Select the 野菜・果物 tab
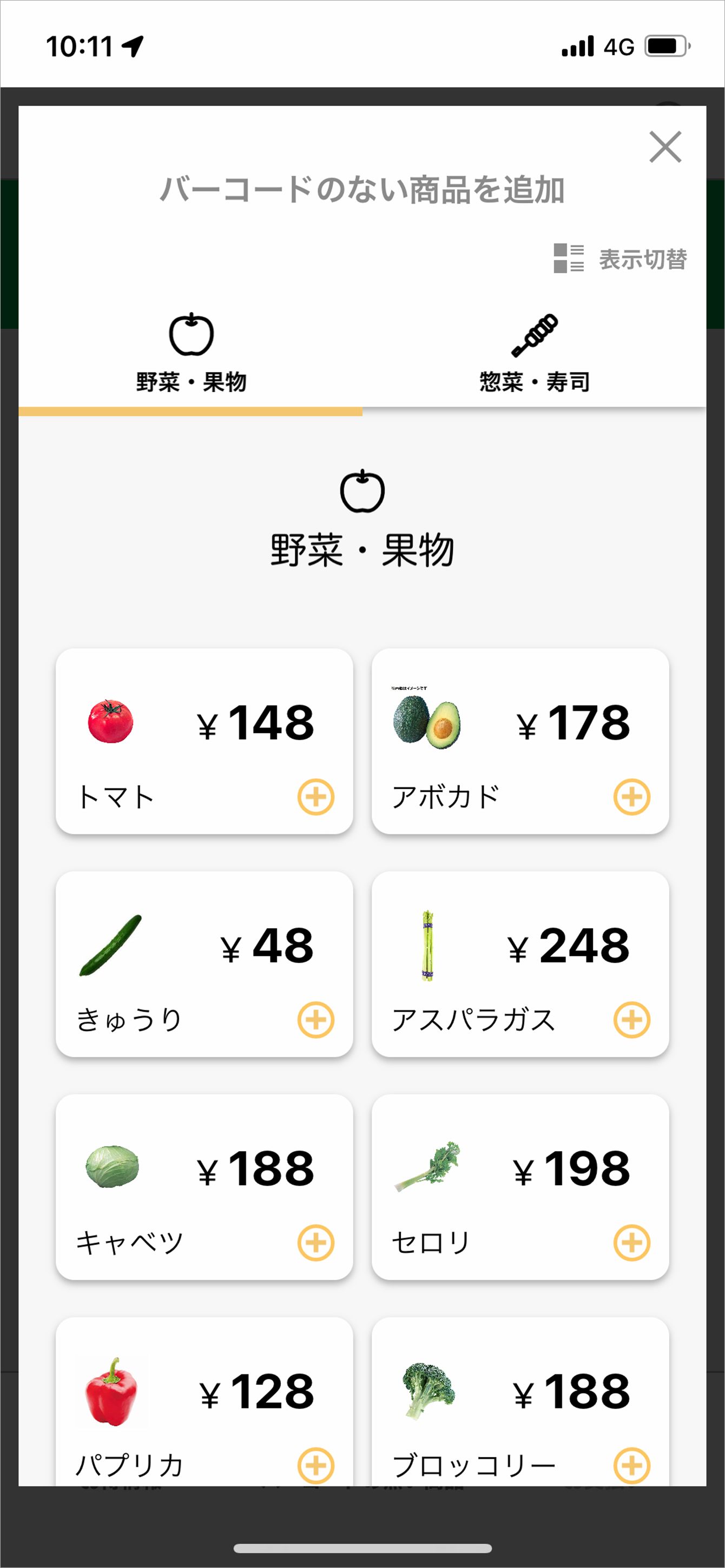This screenshot has width=725, height=1568. point(190,354)
